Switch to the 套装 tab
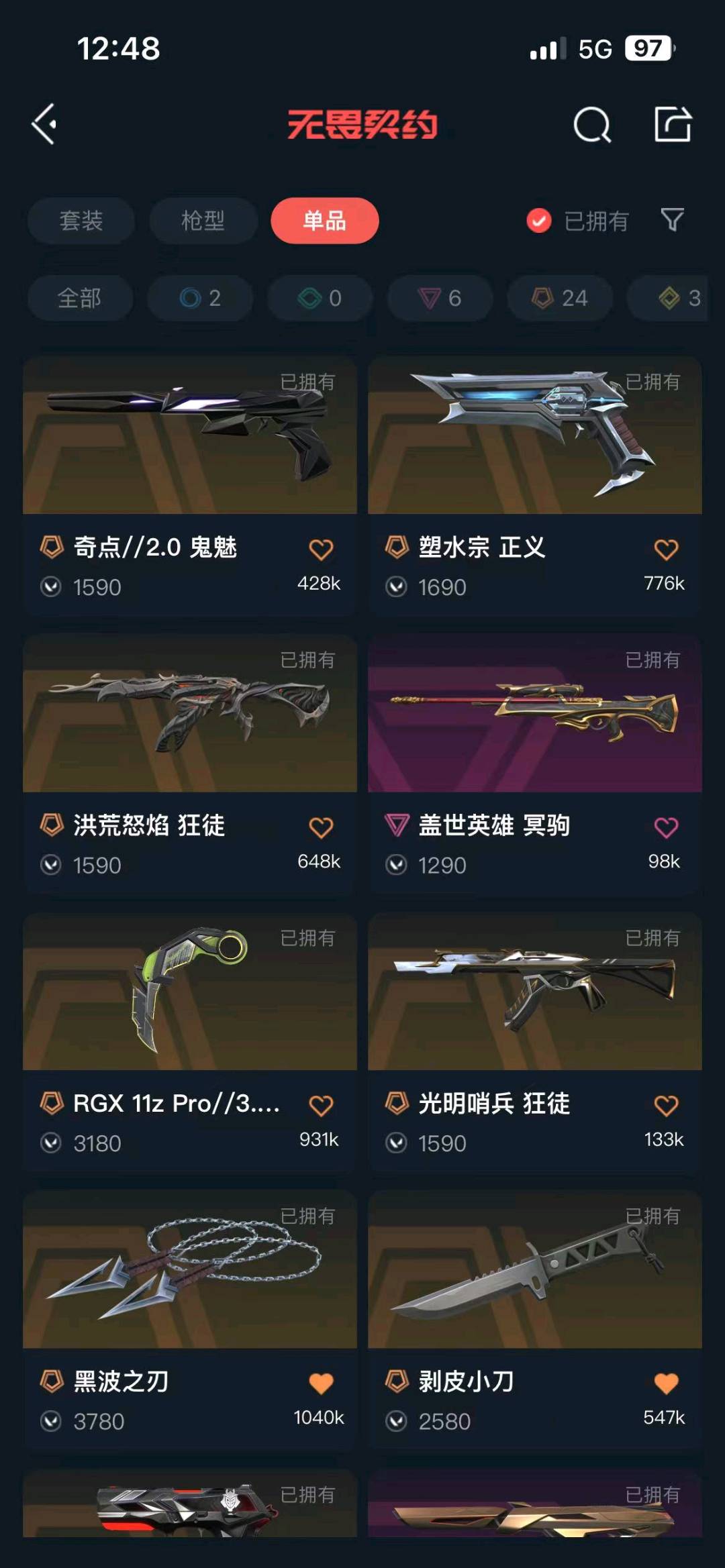 coord(81,221)
